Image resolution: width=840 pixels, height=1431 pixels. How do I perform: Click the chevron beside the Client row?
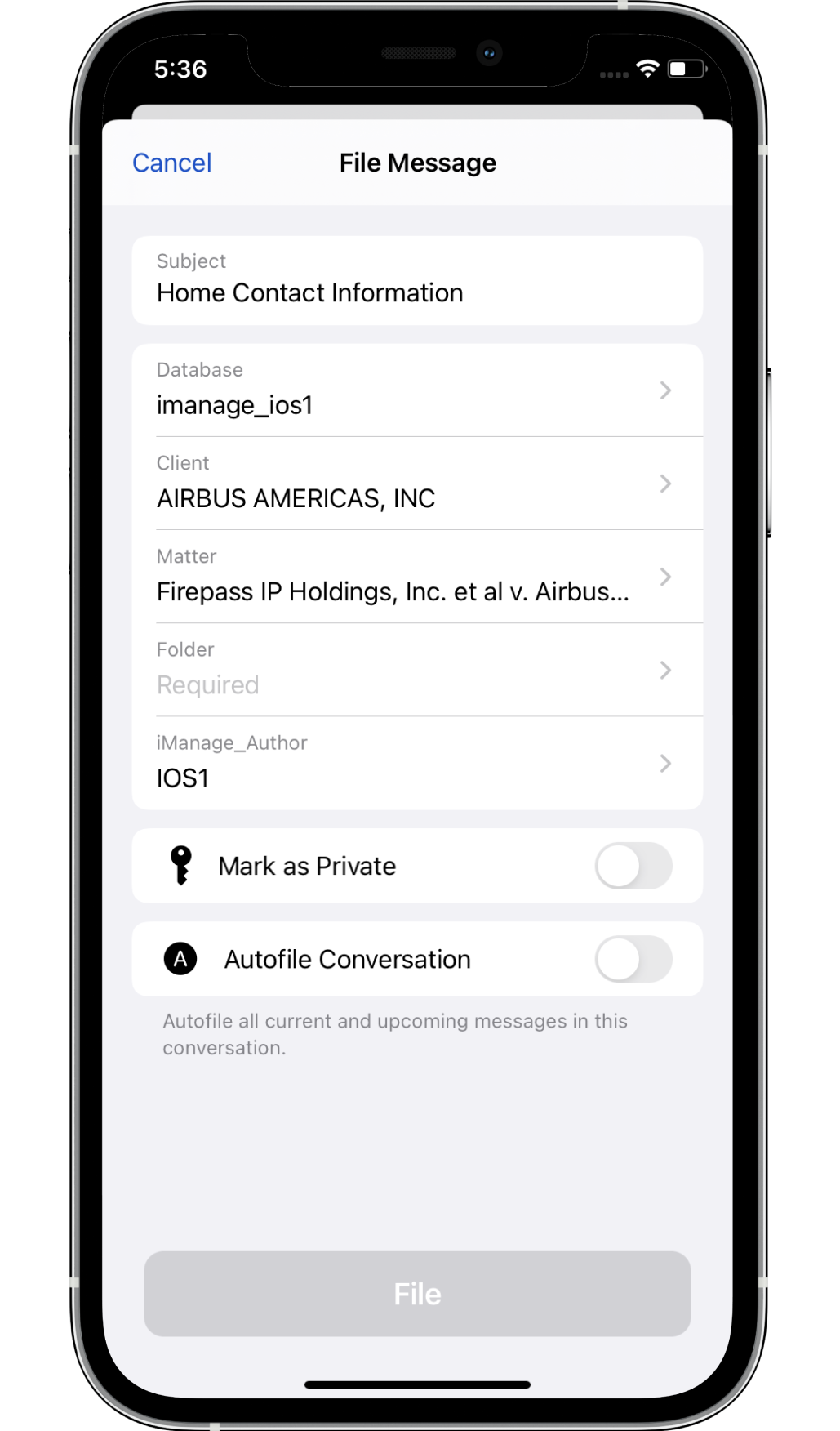coord(666,484)
